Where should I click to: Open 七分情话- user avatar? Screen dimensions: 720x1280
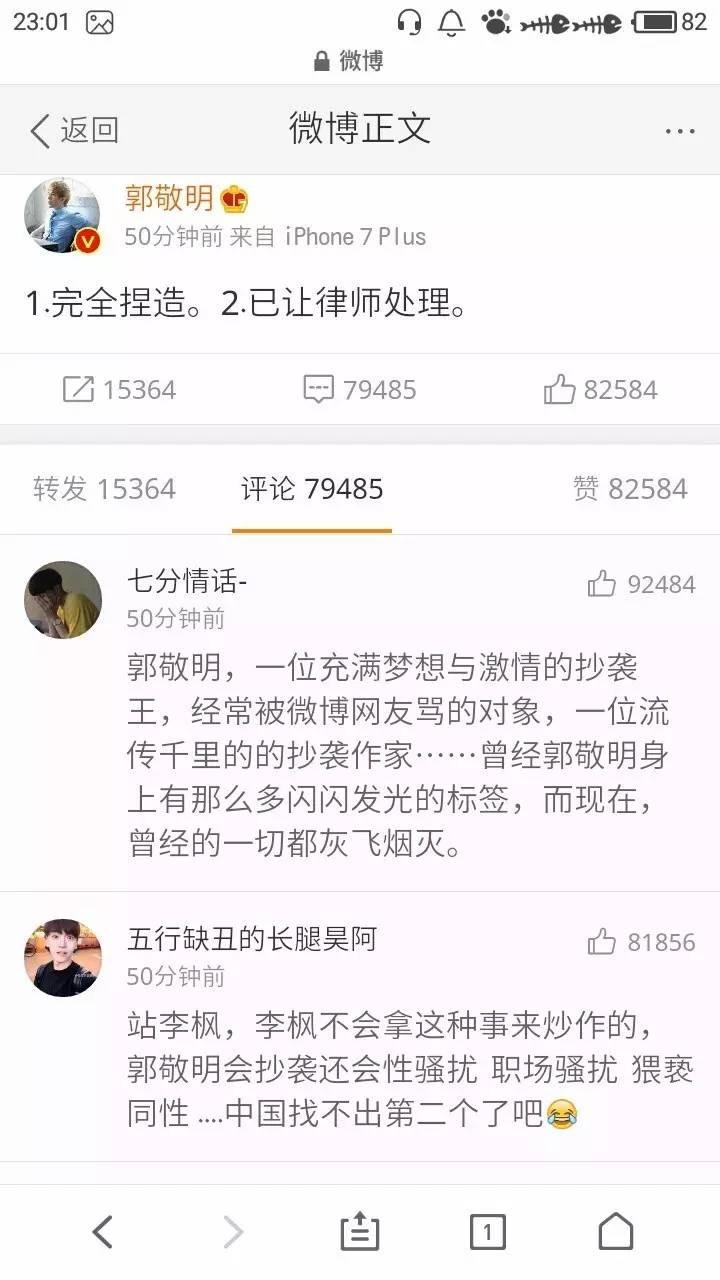click(x=63, y=599)
